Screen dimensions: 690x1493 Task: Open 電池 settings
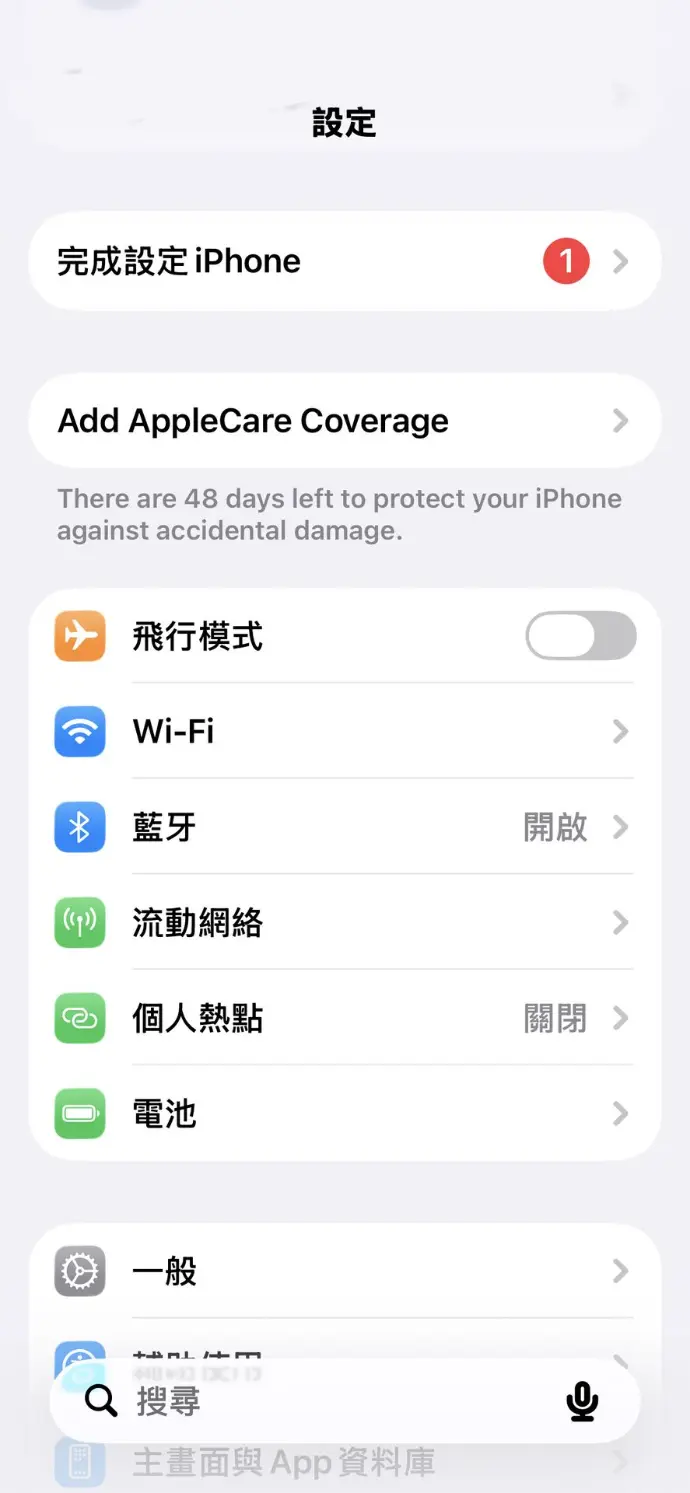click(x=345, y=1113)
